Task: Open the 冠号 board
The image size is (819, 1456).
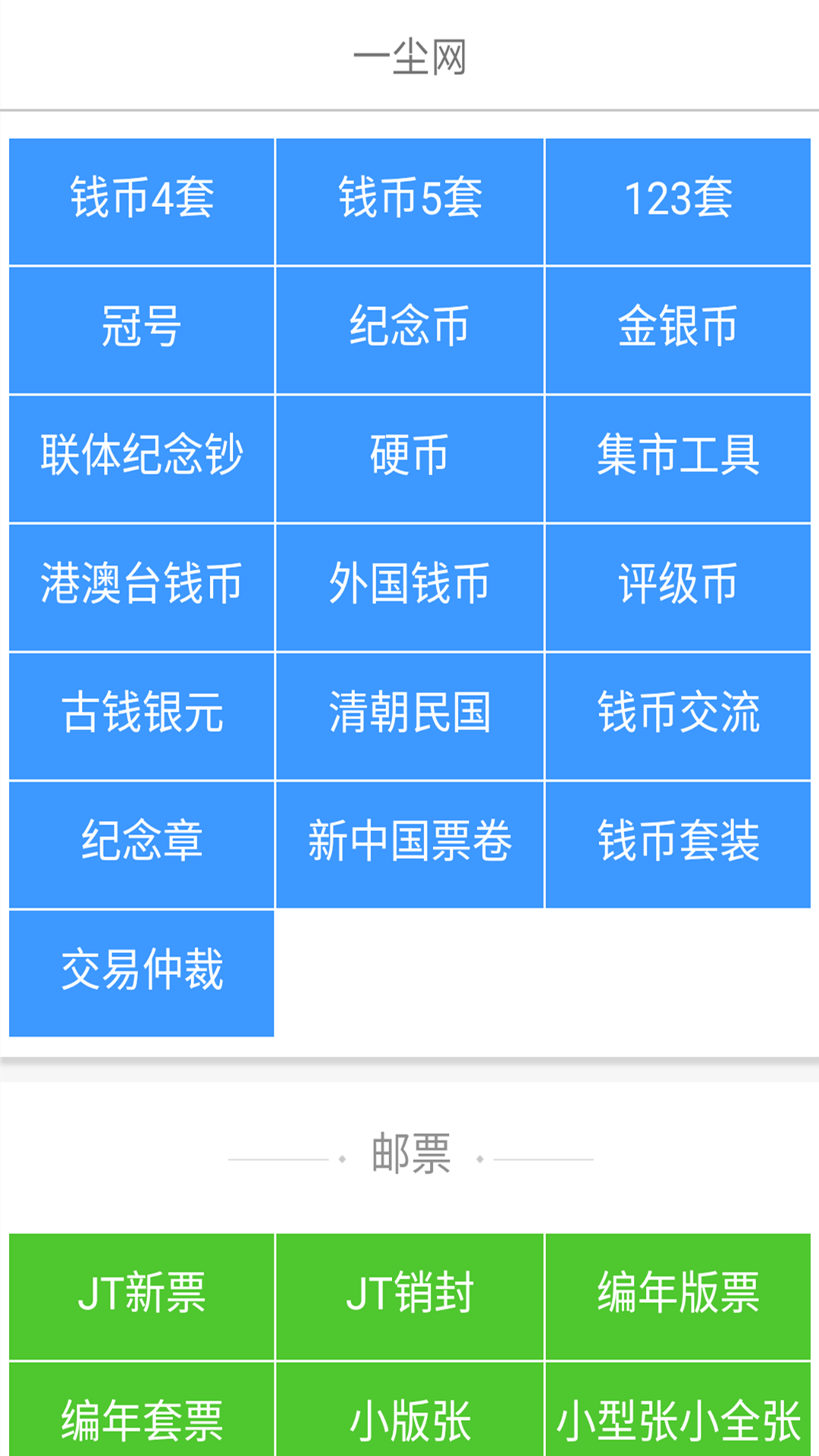Action: pos(140,328)
